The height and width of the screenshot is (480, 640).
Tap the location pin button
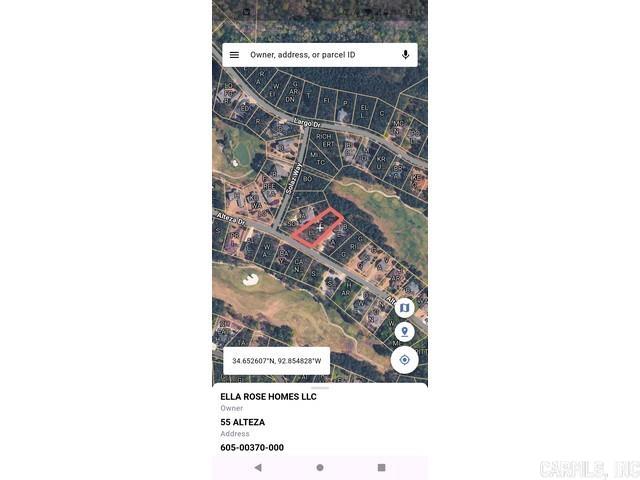coord(405,331)
